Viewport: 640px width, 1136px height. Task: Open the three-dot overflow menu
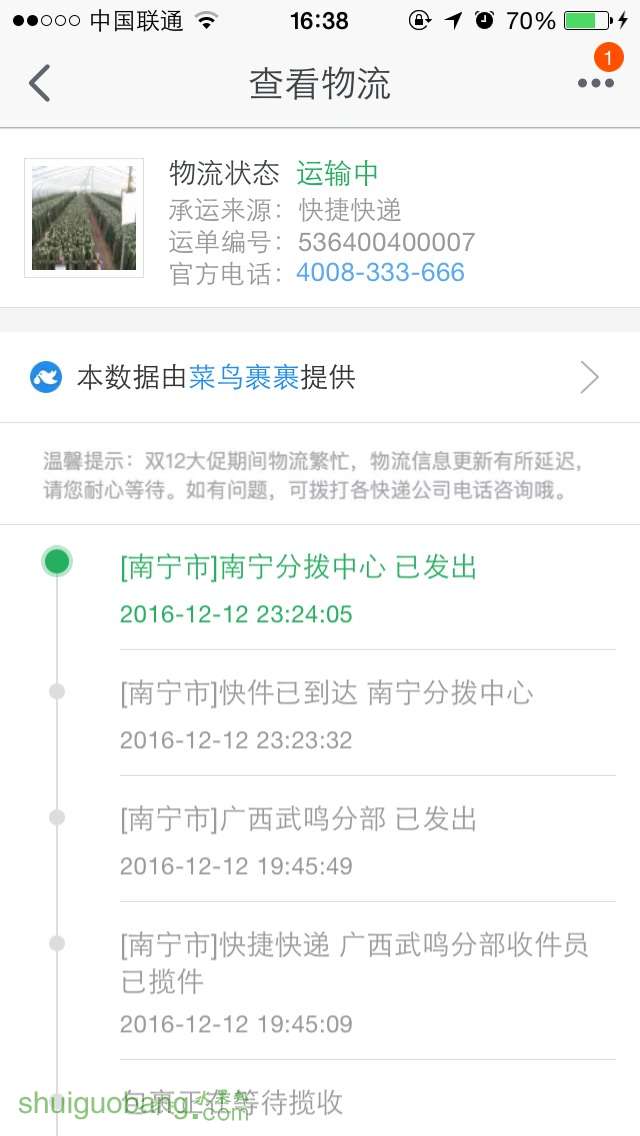pyautogui.click(x=595, y=83)
